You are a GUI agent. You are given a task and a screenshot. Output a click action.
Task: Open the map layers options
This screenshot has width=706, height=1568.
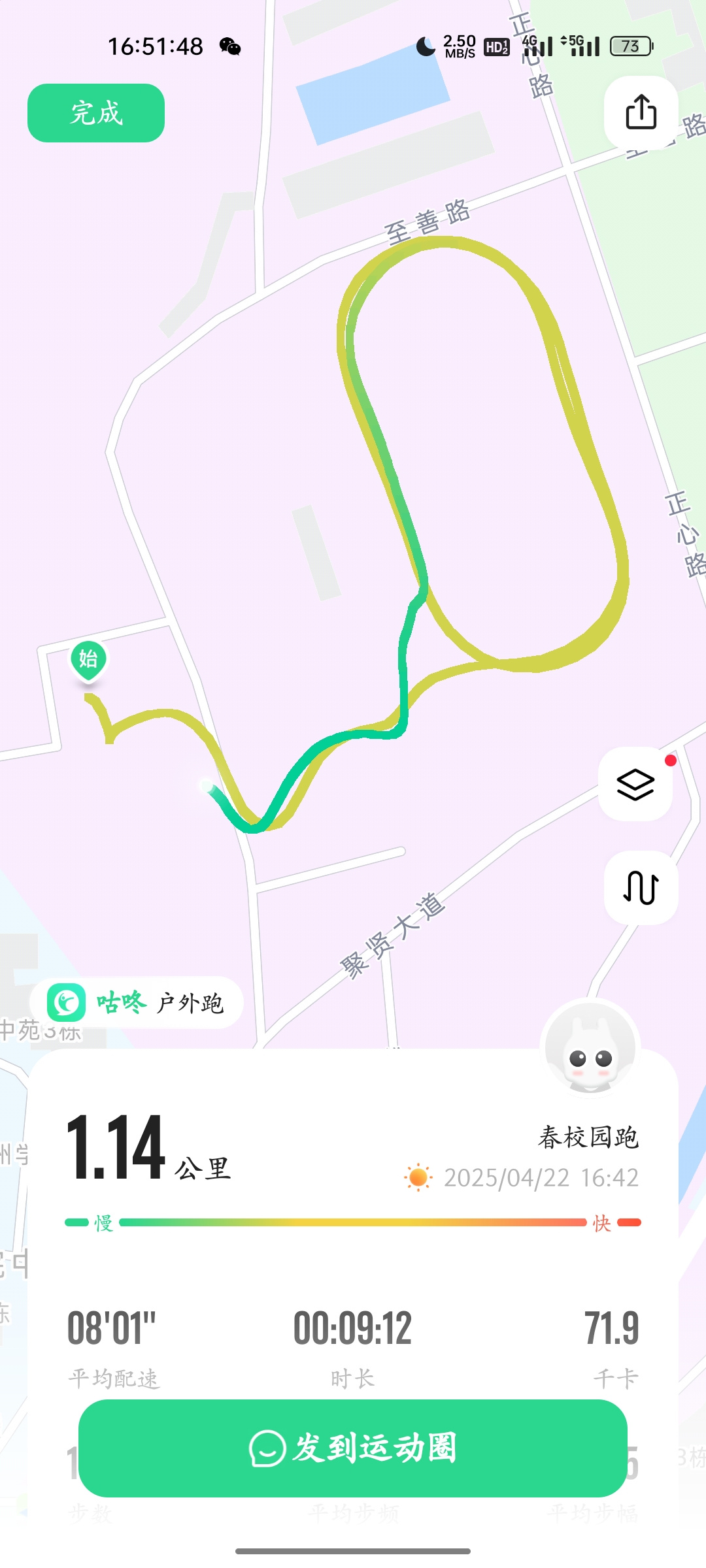[635, 784]
